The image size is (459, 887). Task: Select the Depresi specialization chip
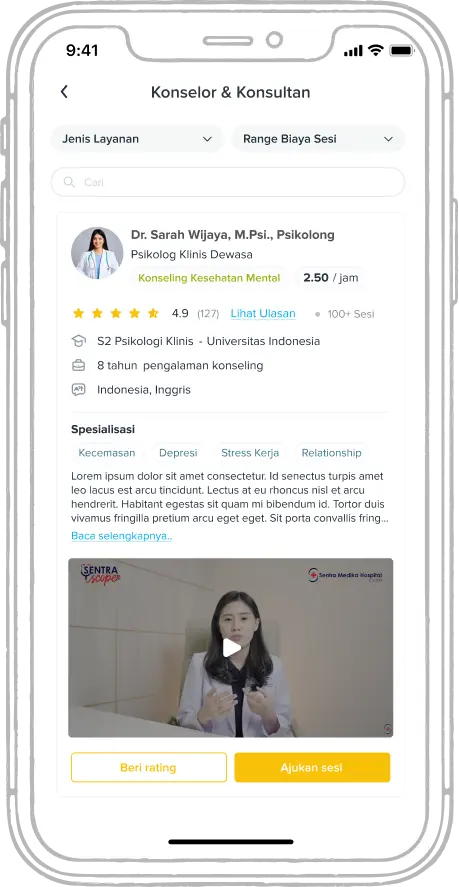click(x=178, y=453)
